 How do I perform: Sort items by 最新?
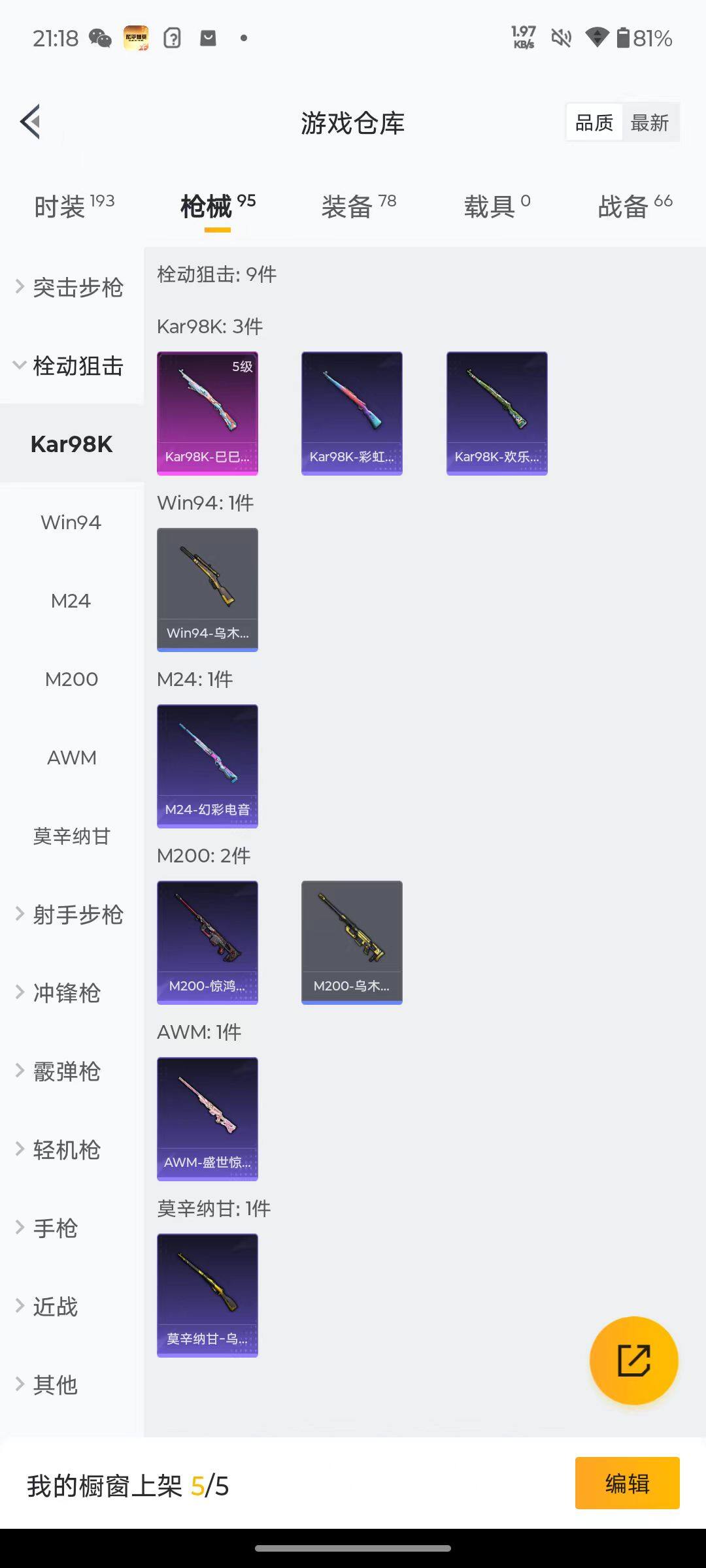click(x=649, y=122)
